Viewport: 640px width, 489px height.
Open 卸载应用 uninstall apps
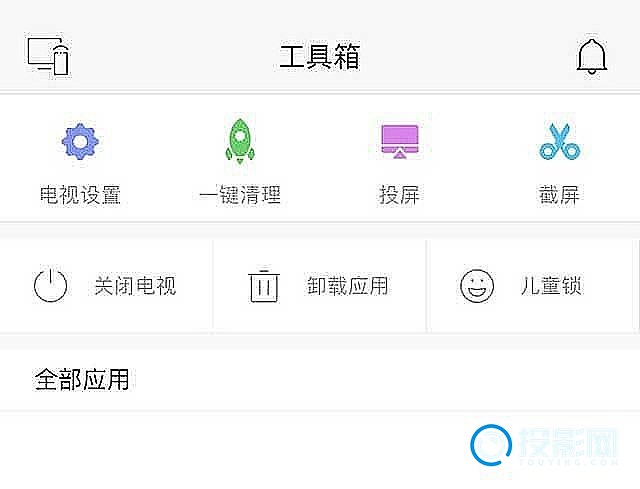click(x=319, y=286)
